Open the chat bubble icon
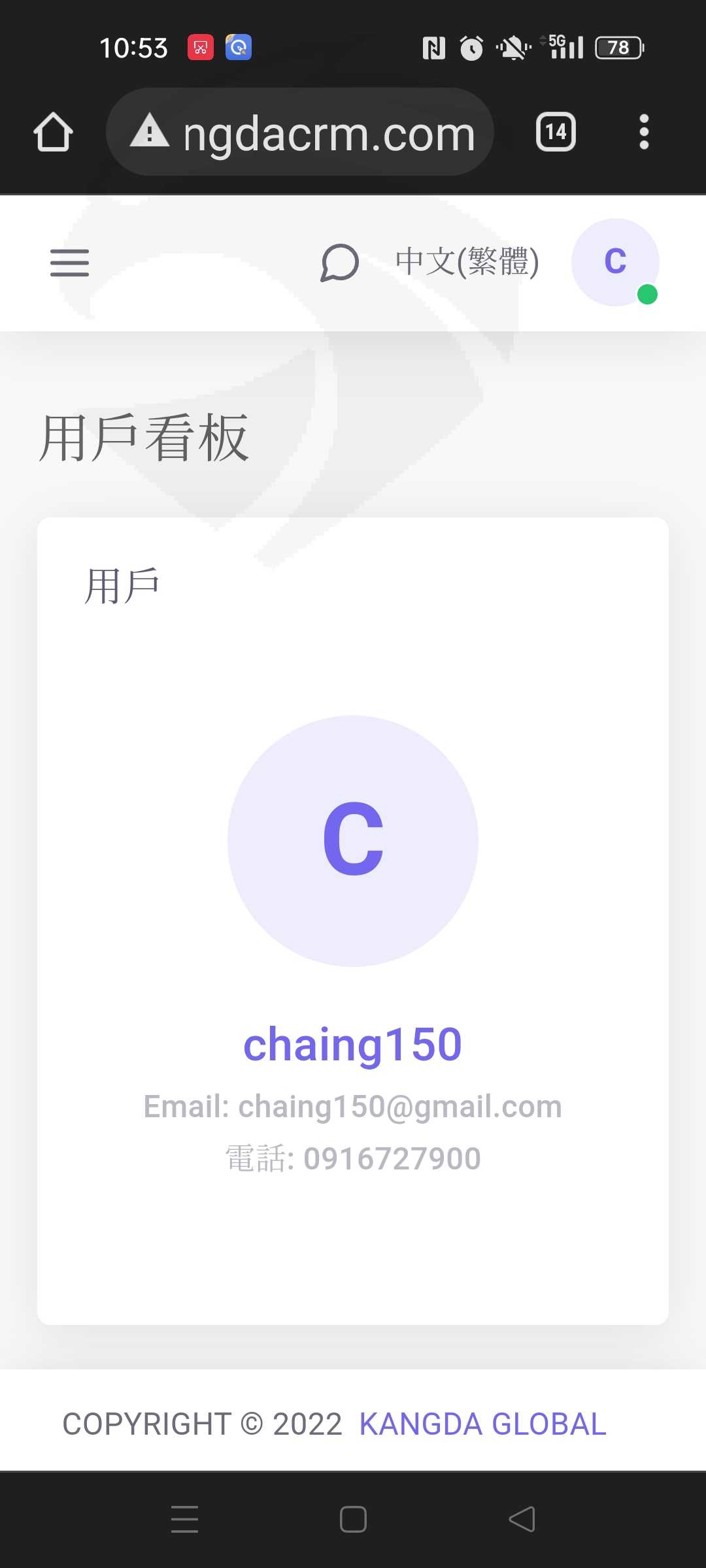Screen dimensions: 706x1568 point(339,263)
